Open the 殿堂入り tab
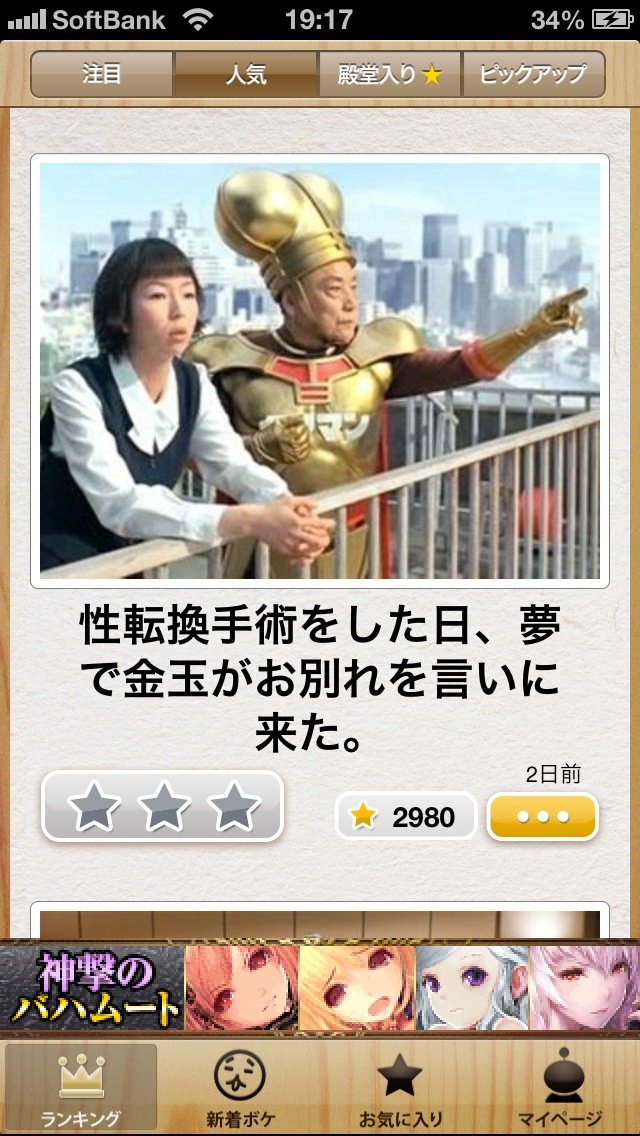 (390, 75)
